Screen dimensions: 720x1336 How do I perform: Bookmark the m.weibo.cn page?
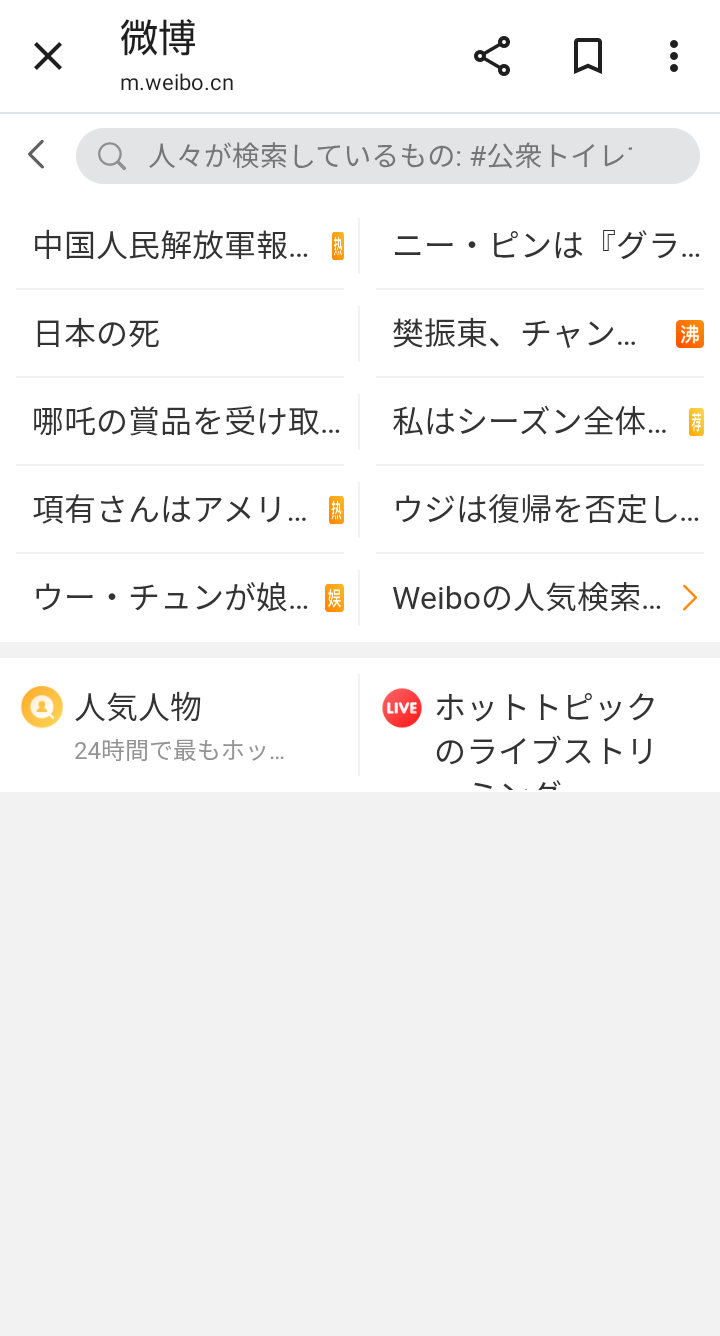(587, 56)
